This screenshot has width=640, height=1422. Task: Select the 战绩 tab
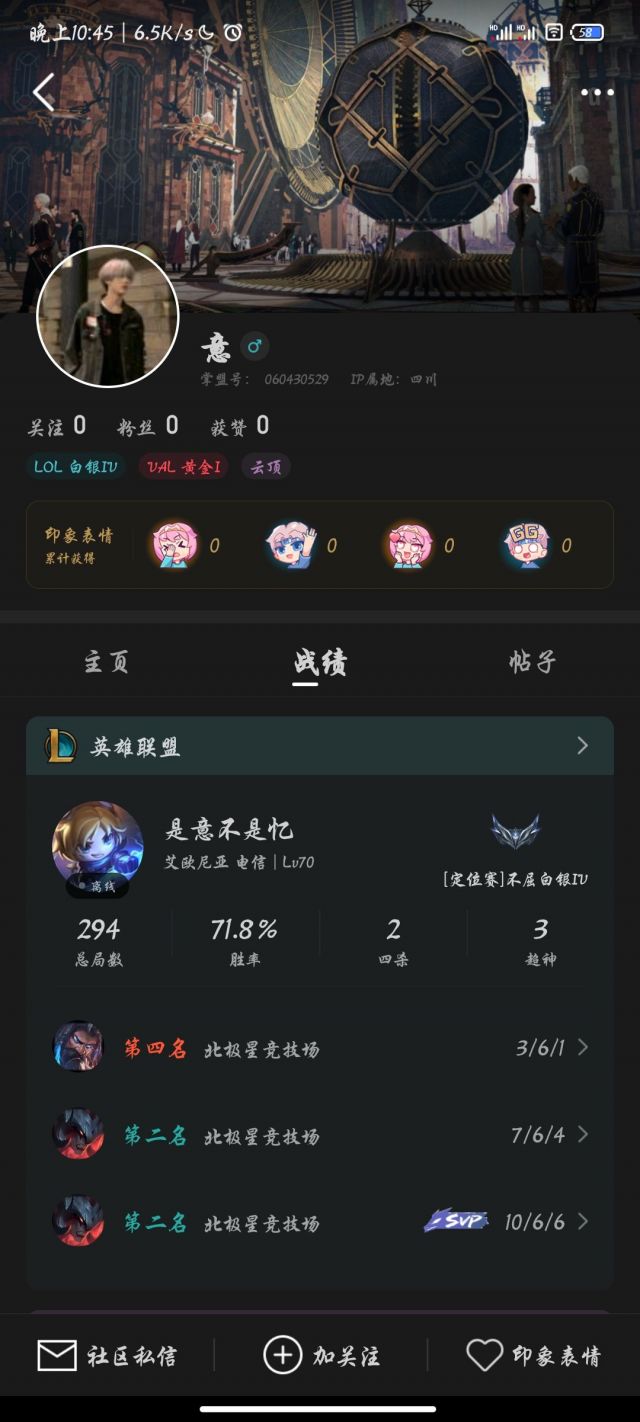tap(320, 662)
